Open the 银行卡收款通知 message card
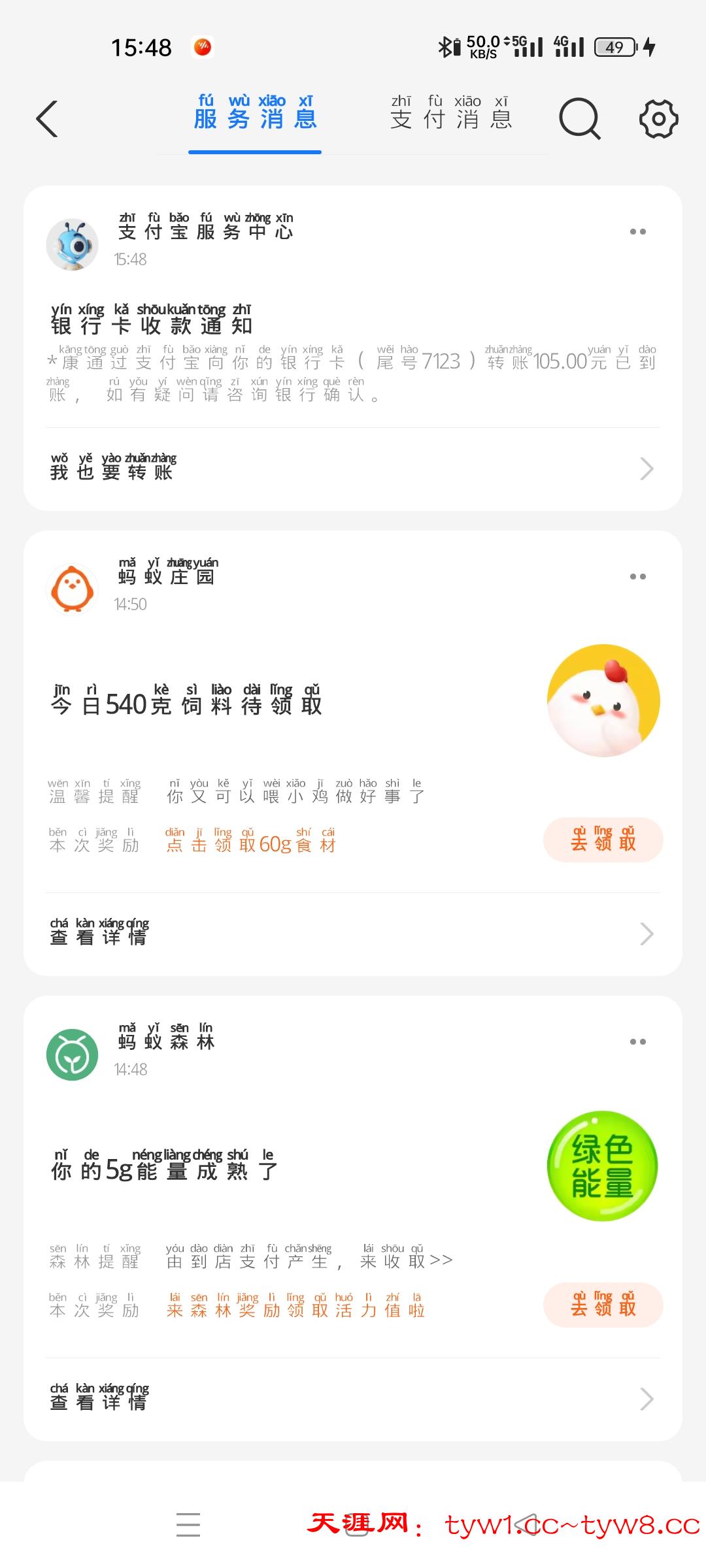Viewport: 706px width, 1568px height. (353, 353)
